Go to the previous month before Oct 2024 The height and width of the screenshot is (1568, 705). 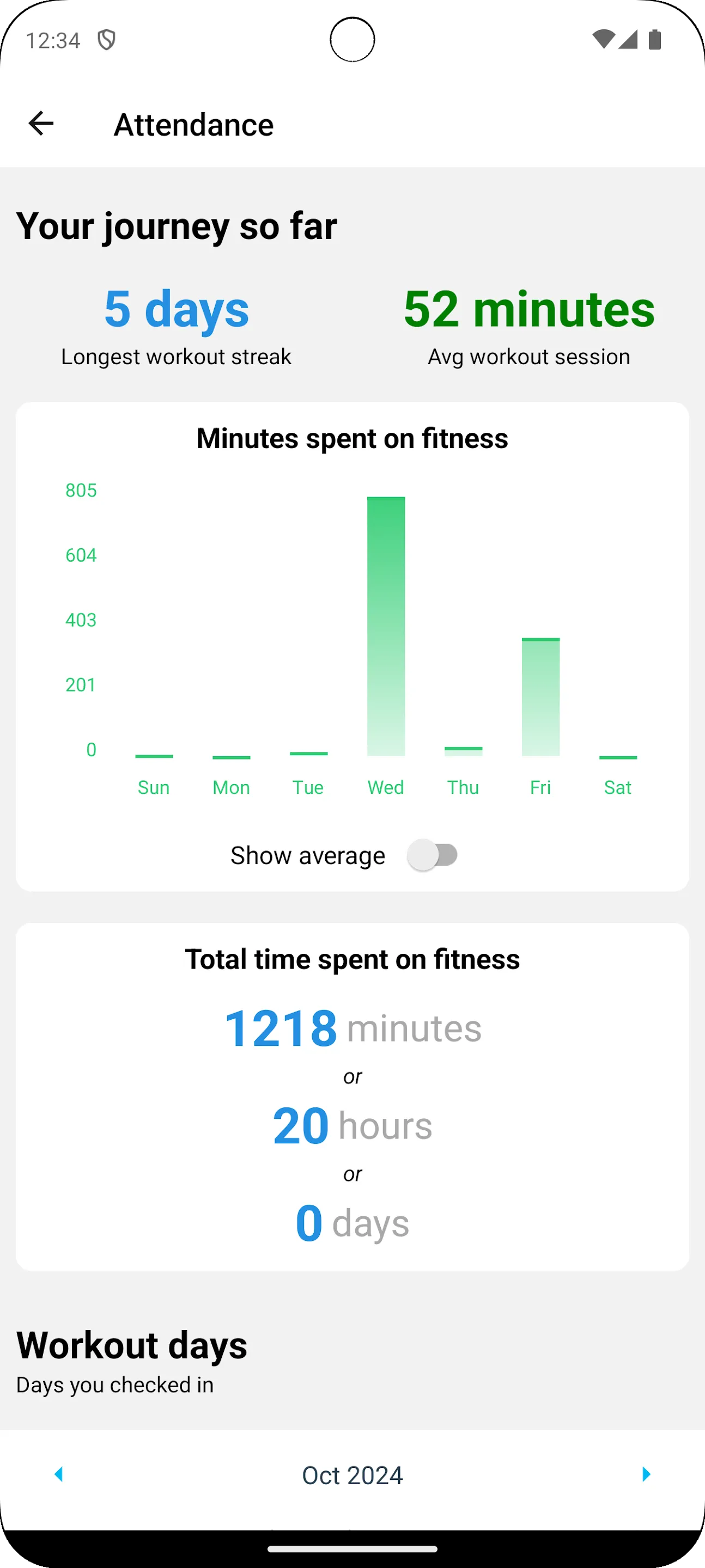click(59, 1474)
